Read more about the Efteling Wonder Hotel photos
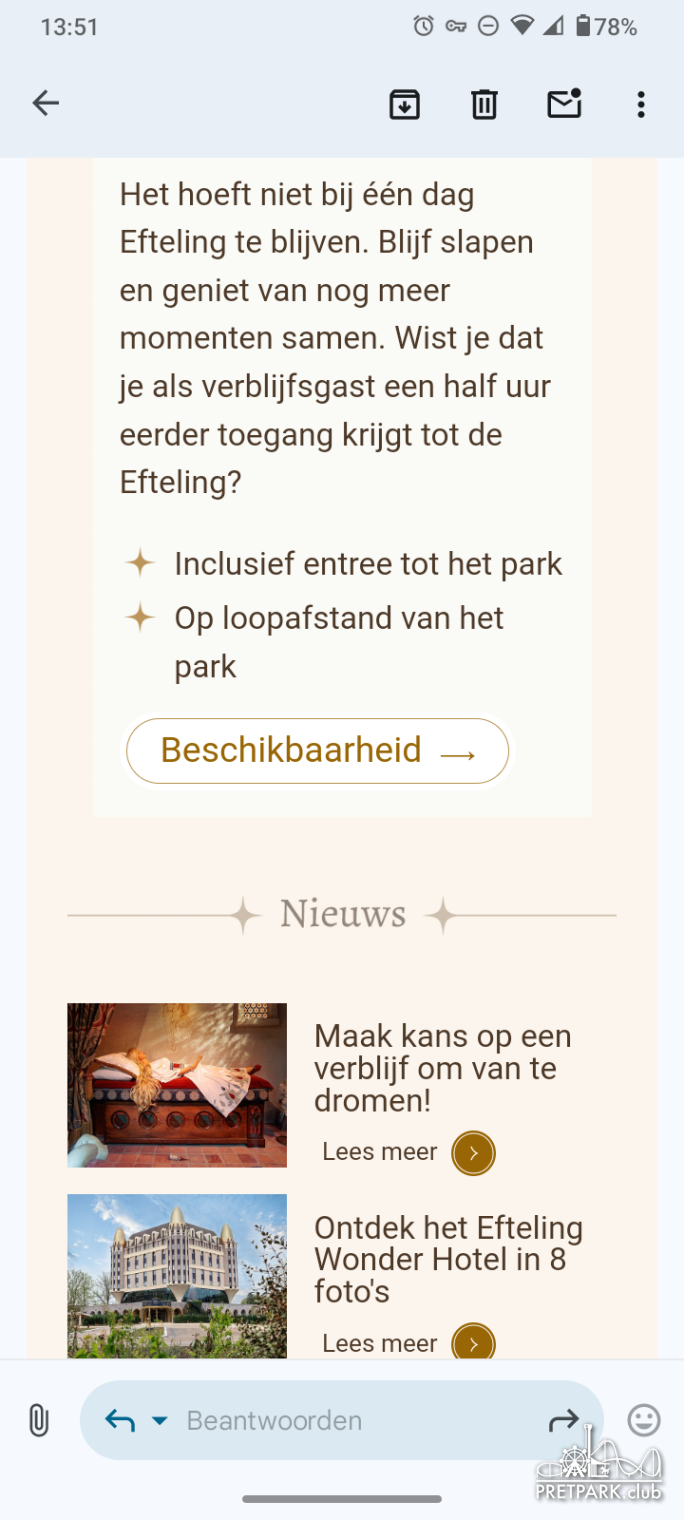The image size is (684, 1520). pyautogui.click(x=472, y=1342)
